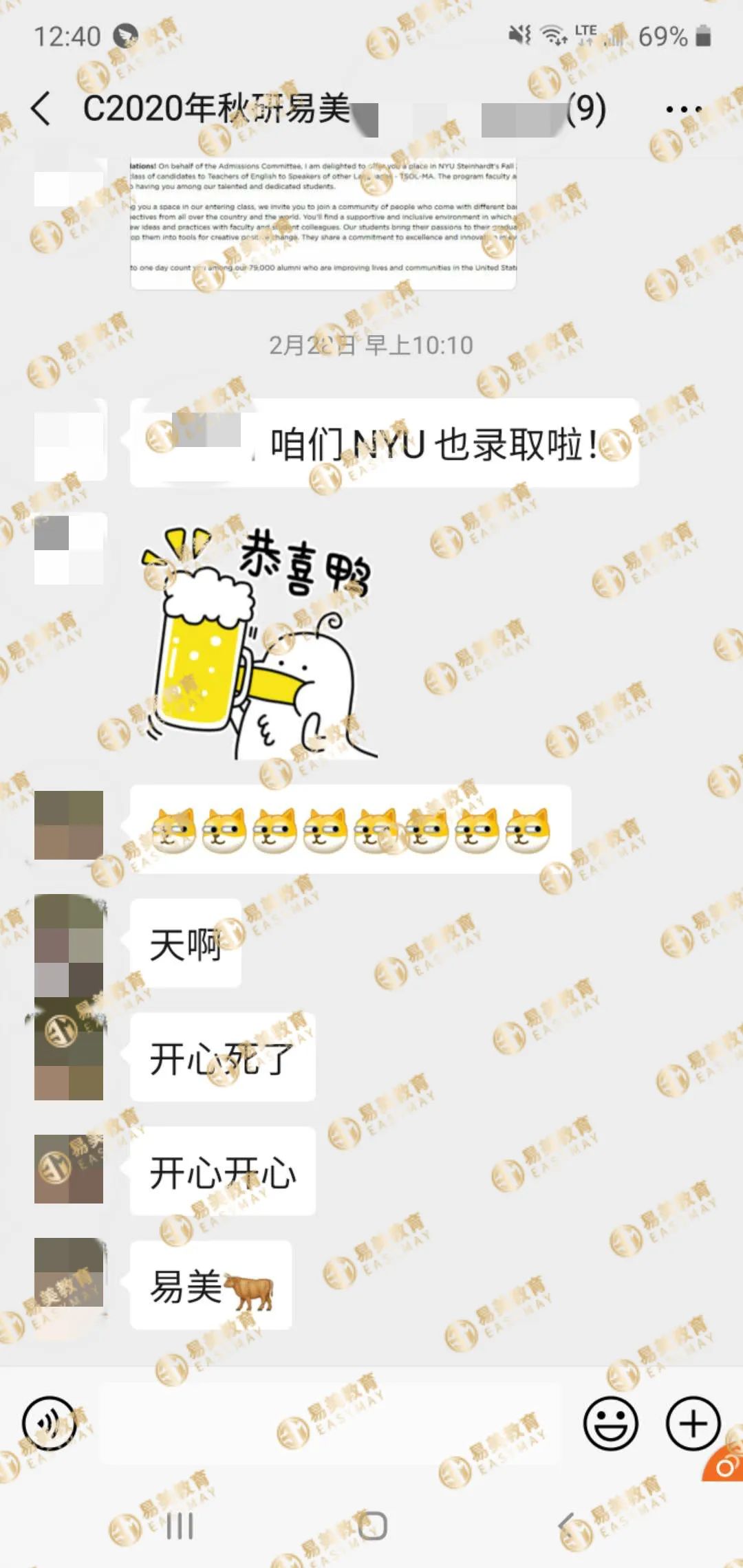Open profile of sender of '易美' message

69,1272
